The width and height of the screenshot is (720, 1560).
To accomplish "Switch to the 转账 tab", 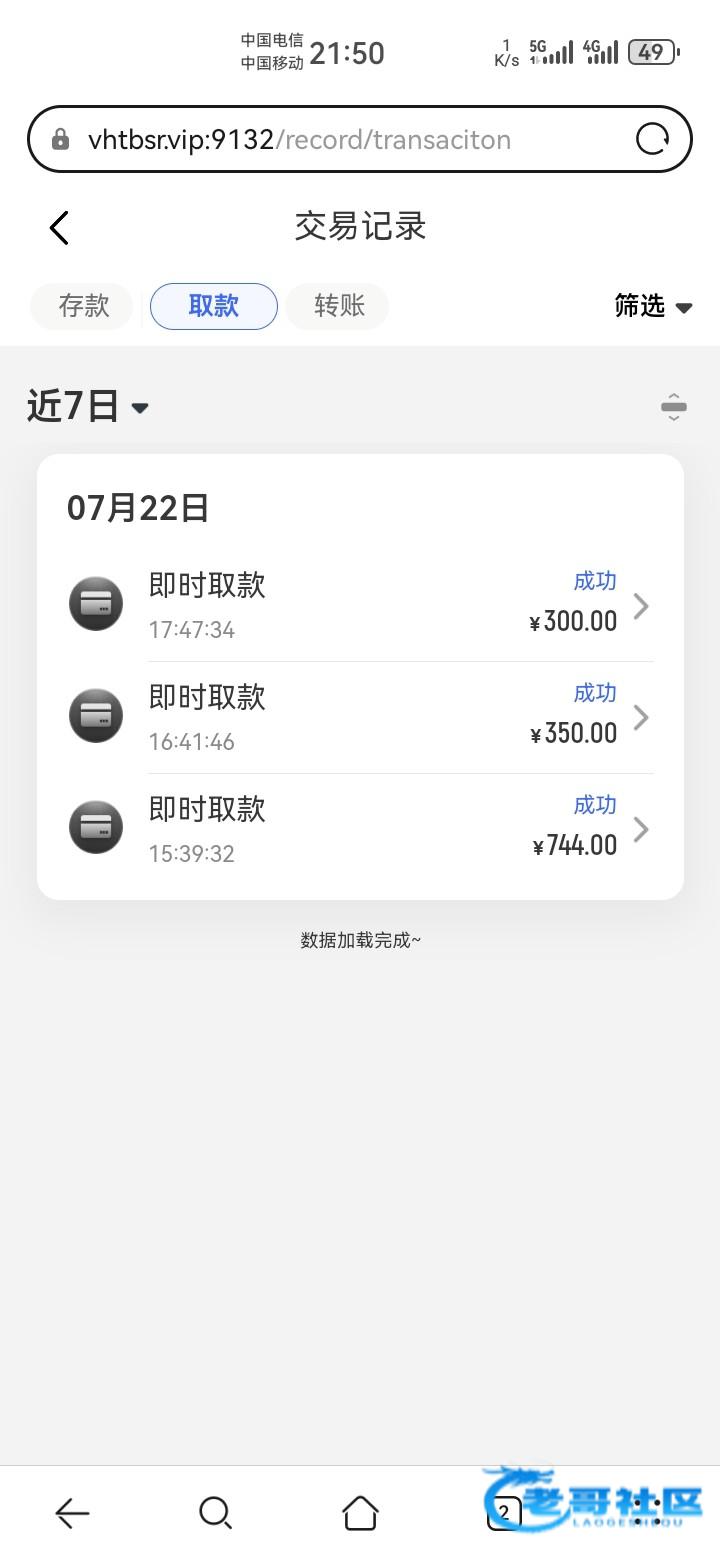I will point(338,306).
